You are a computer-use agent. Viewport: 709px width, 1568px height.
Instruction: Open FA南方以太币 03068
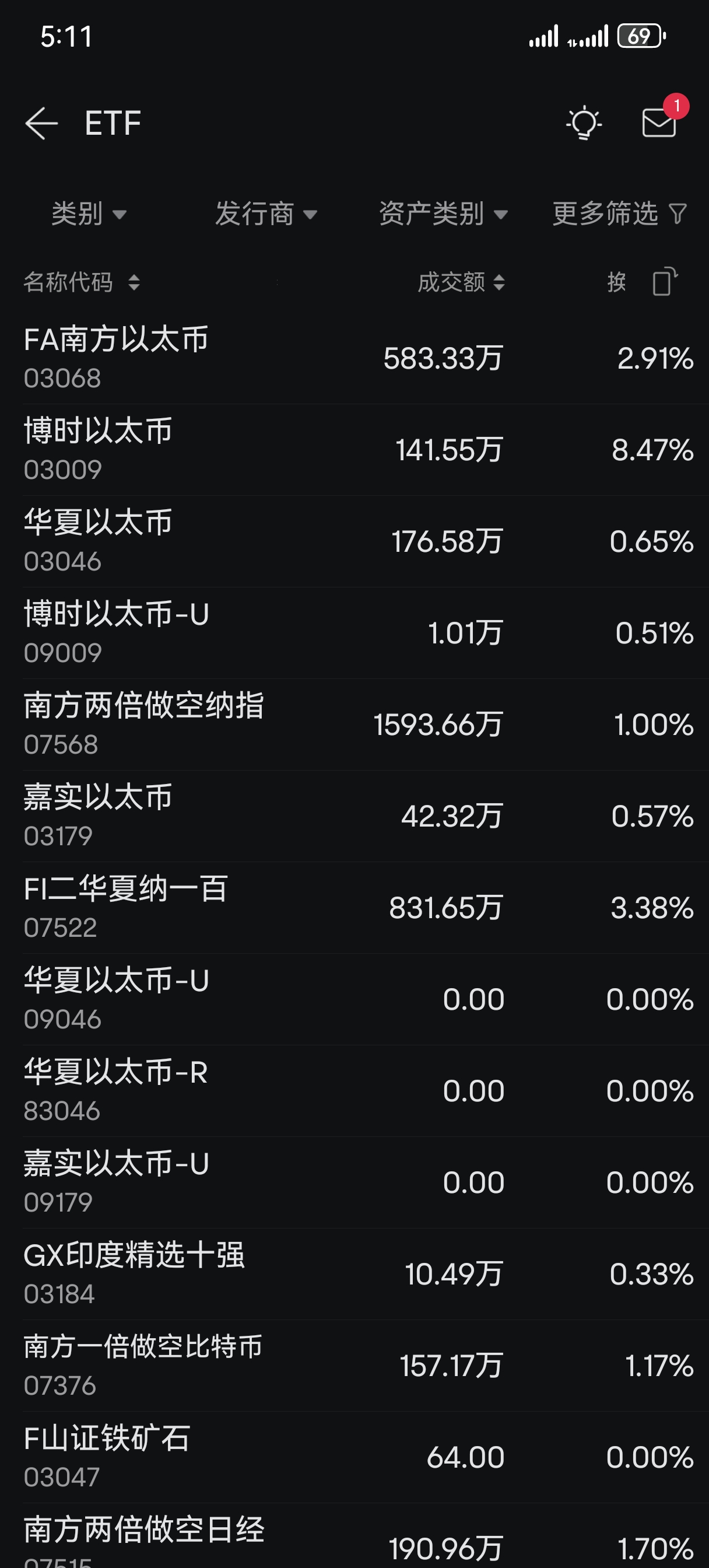(354, 358)
